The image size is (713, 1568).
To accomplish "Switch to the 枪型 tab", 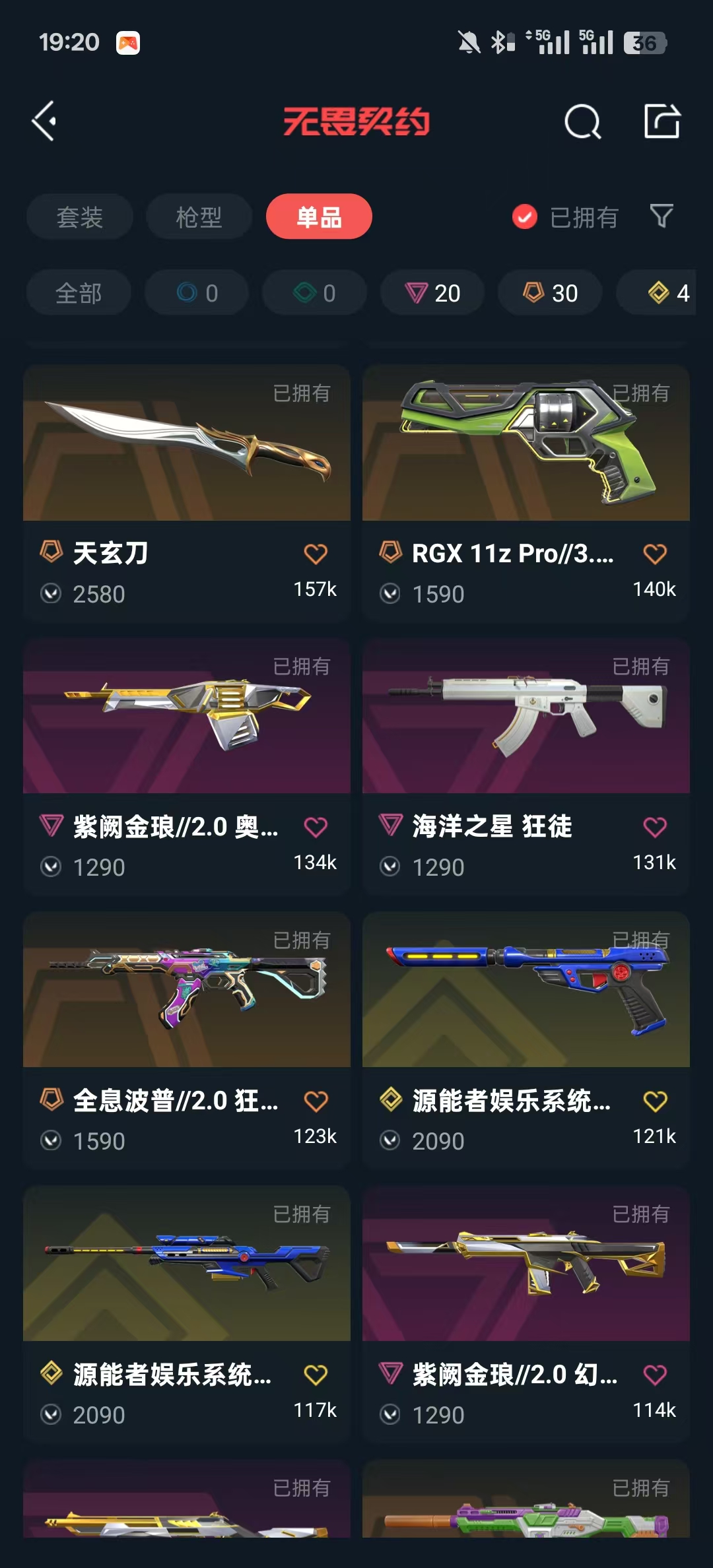I will point(199,217).
